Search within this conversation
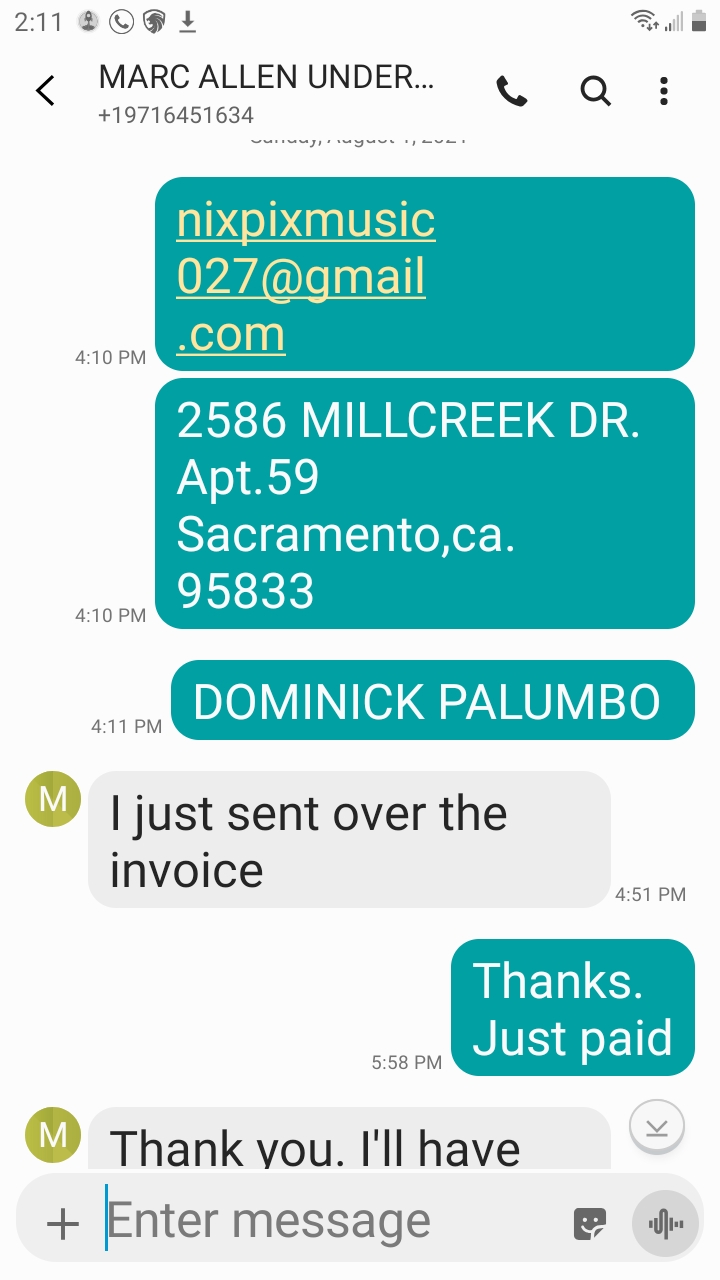This screenshot has width=720, height=1280. click(595, 92)
